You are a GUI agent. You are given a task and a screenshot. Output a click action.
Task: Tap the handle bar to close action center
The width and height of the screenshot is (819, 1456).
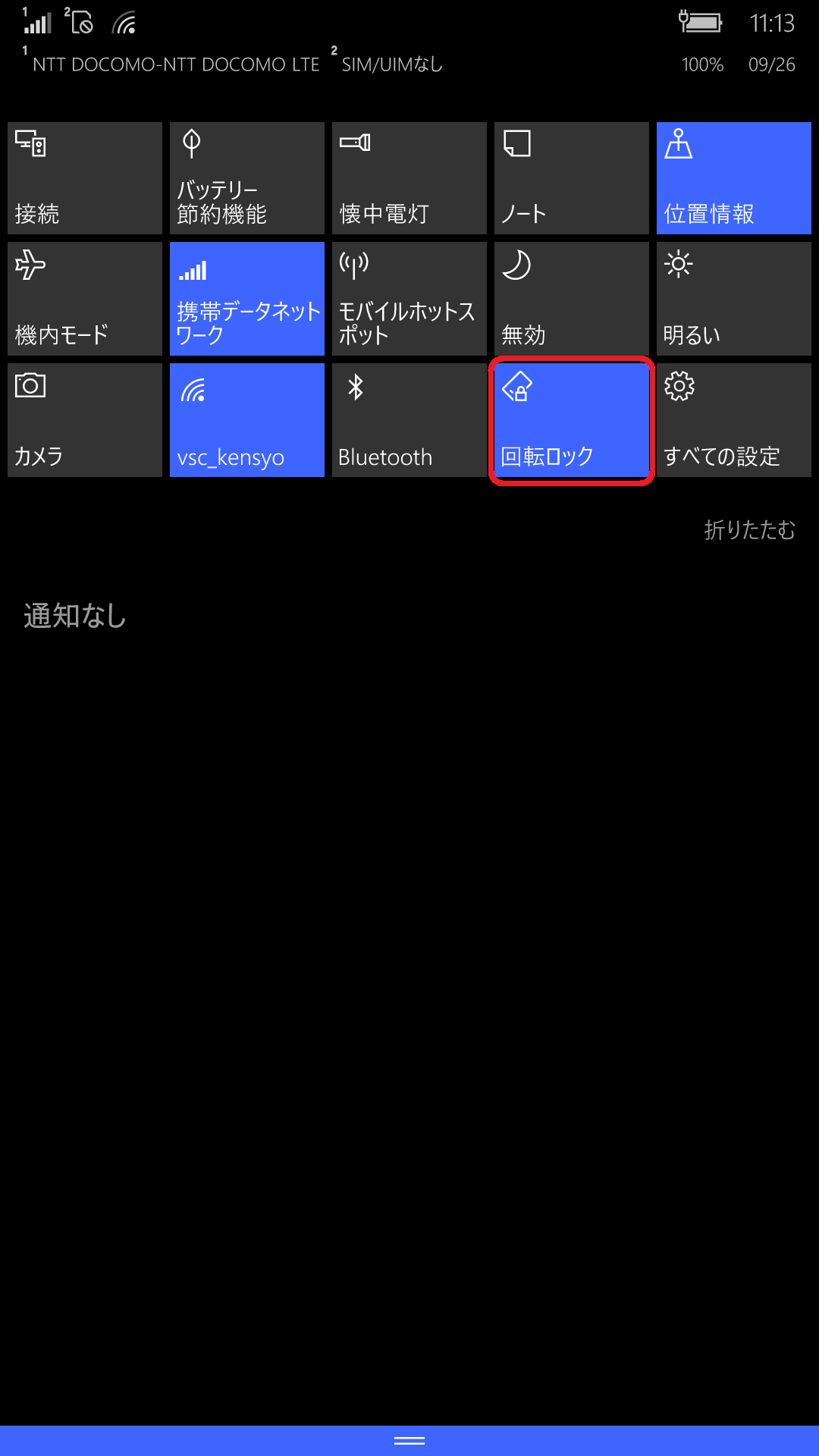pyautogui.click(x=409, y=1441)
